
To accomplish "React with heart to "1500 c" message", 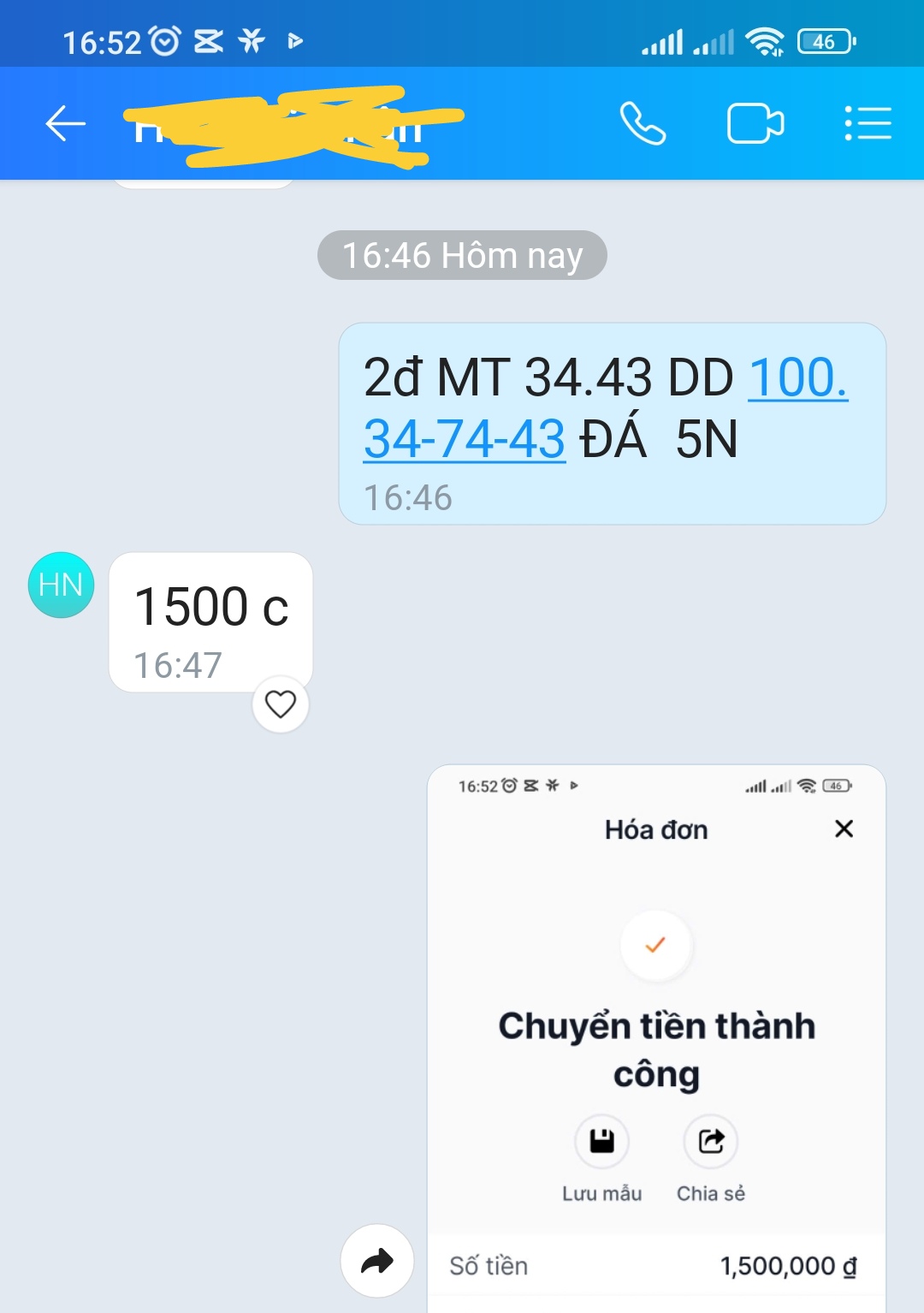I will coord(281,704).
